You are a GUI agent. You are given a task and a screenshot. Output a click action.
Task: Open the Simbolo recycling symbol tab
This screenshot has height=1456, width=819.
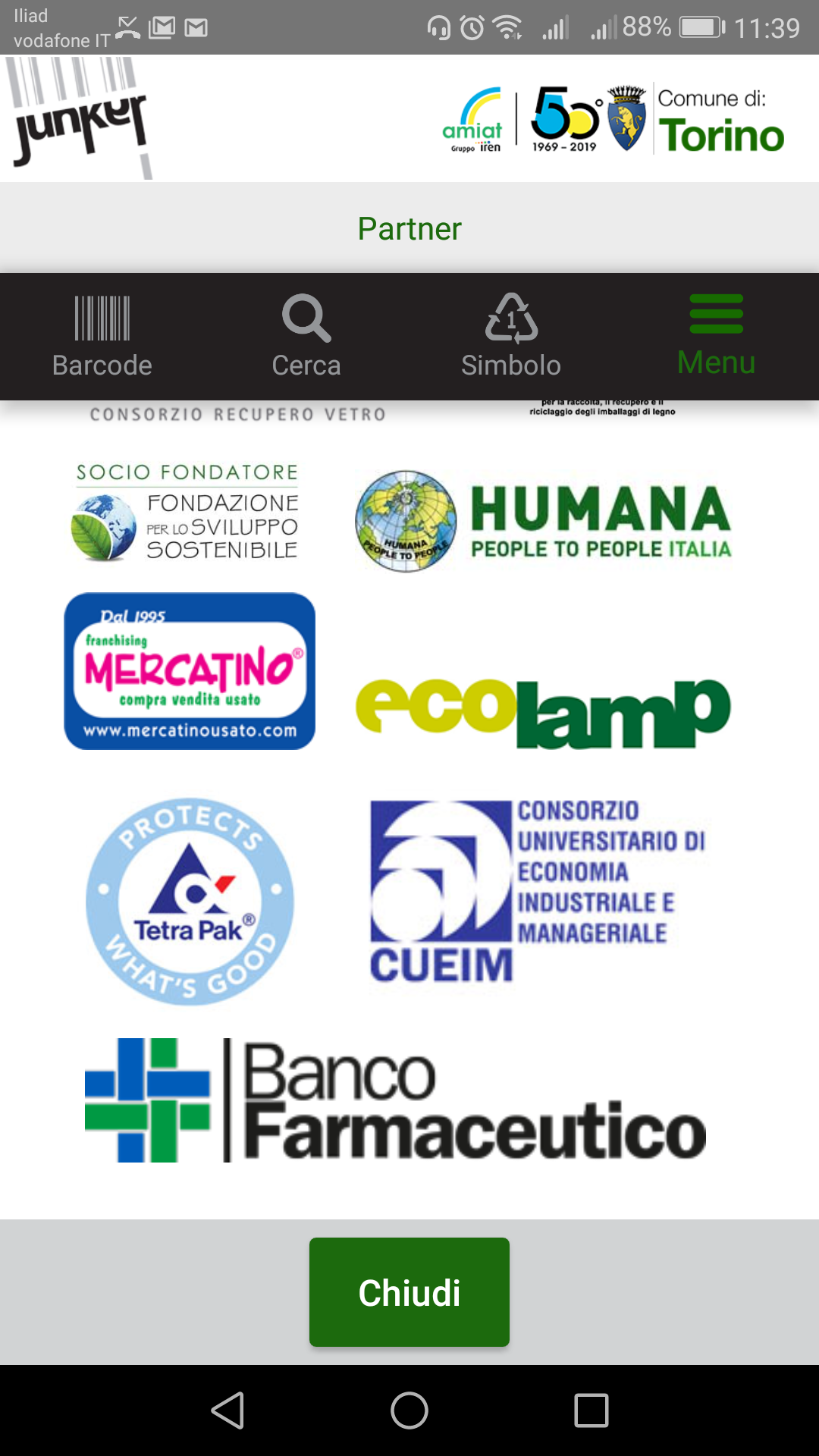click(x=511, y=337)
